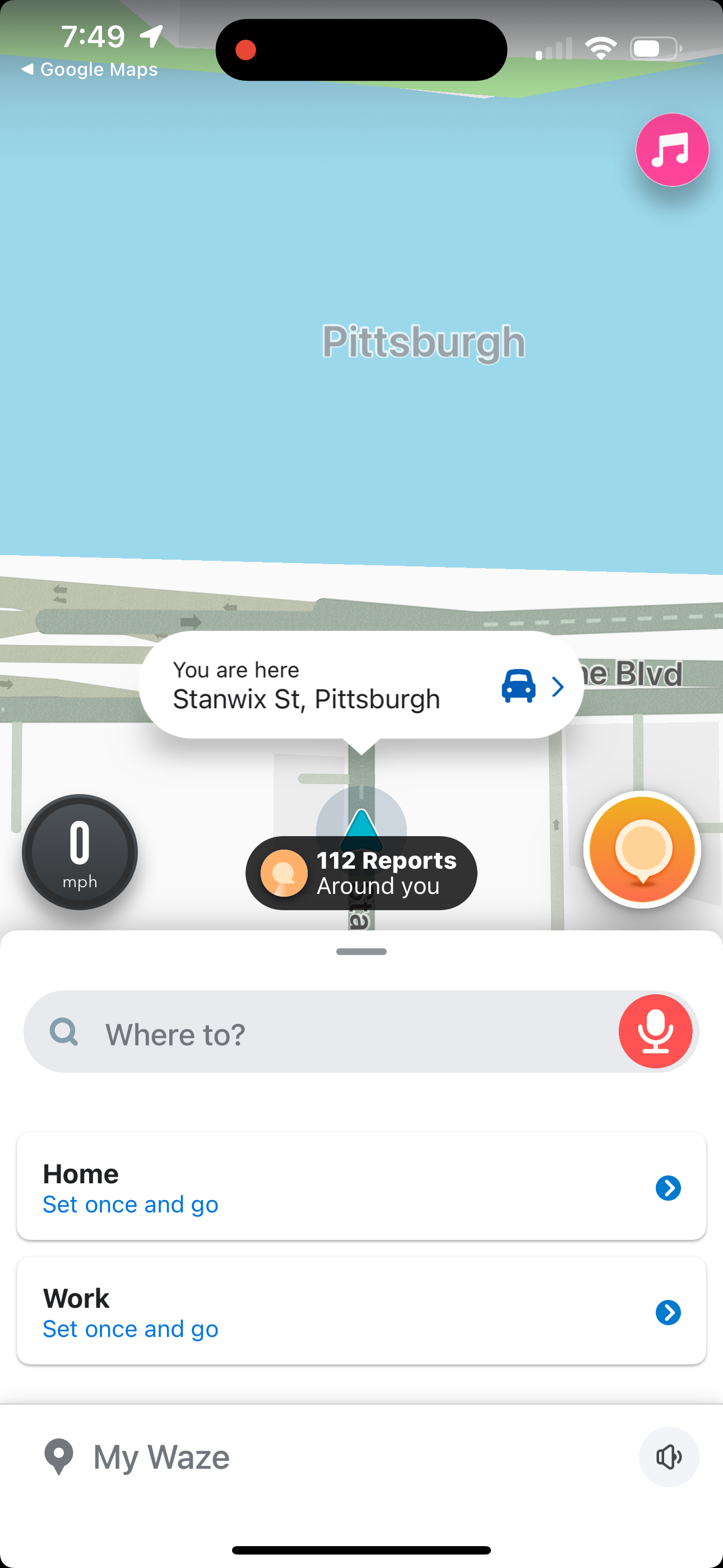
Task: Open the search magnifier icon
Action: pos(63,1031)
